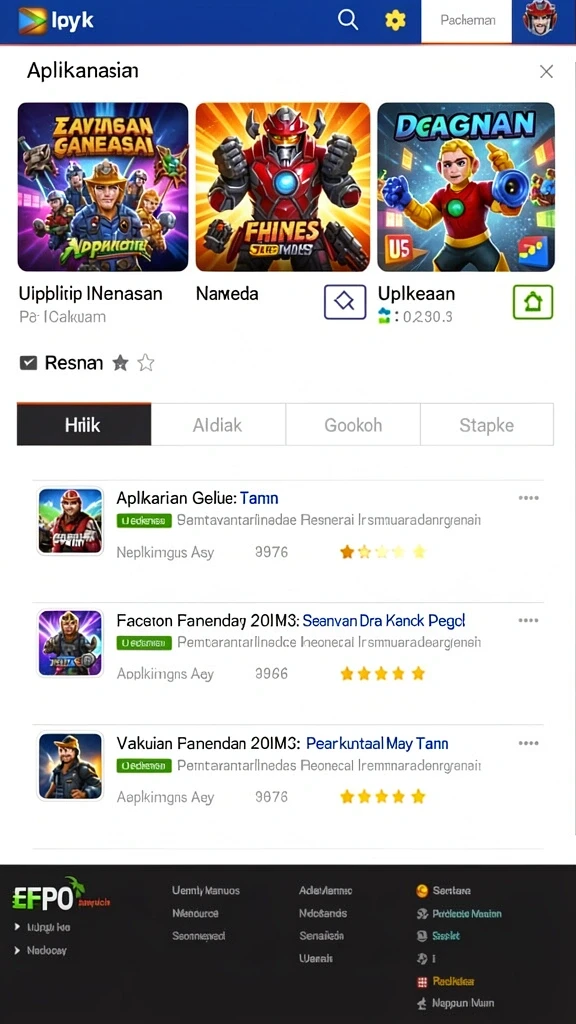This screenshot has width=576, height=1024.
Task: Open overflow menu for Facerton Fanenday 20IM3
Action: click(x=528, y=620)
